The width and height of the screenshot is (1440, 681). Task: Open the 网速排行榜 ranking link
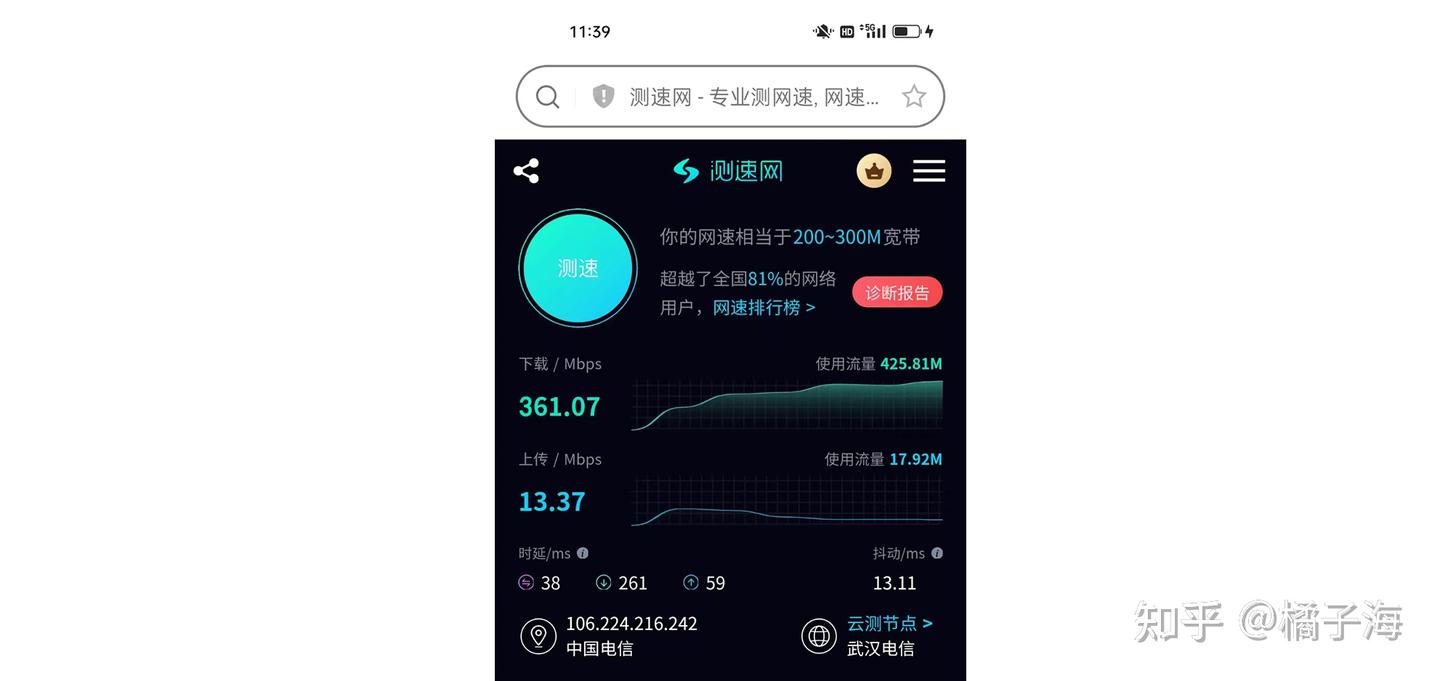763,308
